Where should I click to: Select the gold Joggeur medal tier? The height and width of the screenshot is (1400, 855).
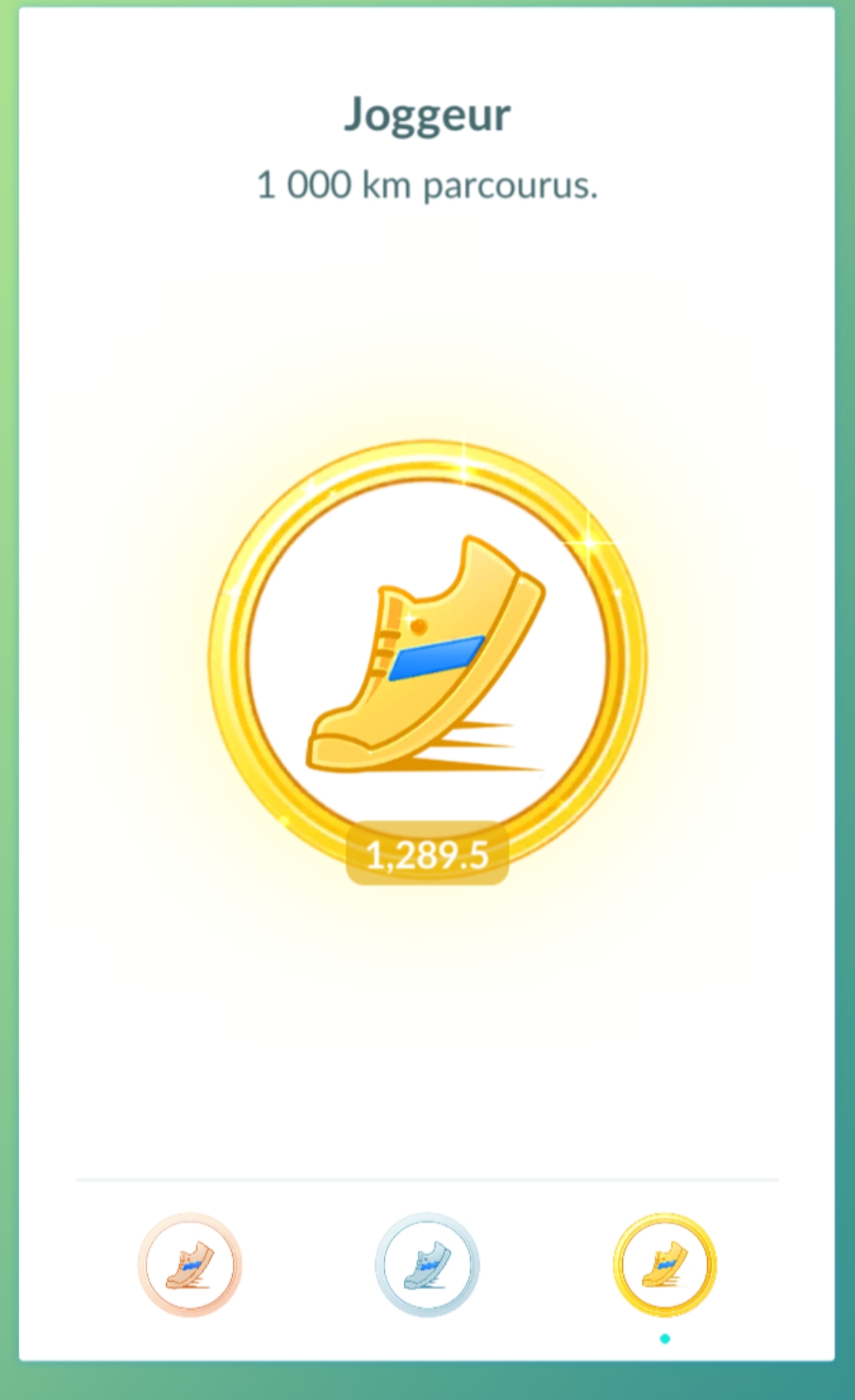(x=664, y=1264)
